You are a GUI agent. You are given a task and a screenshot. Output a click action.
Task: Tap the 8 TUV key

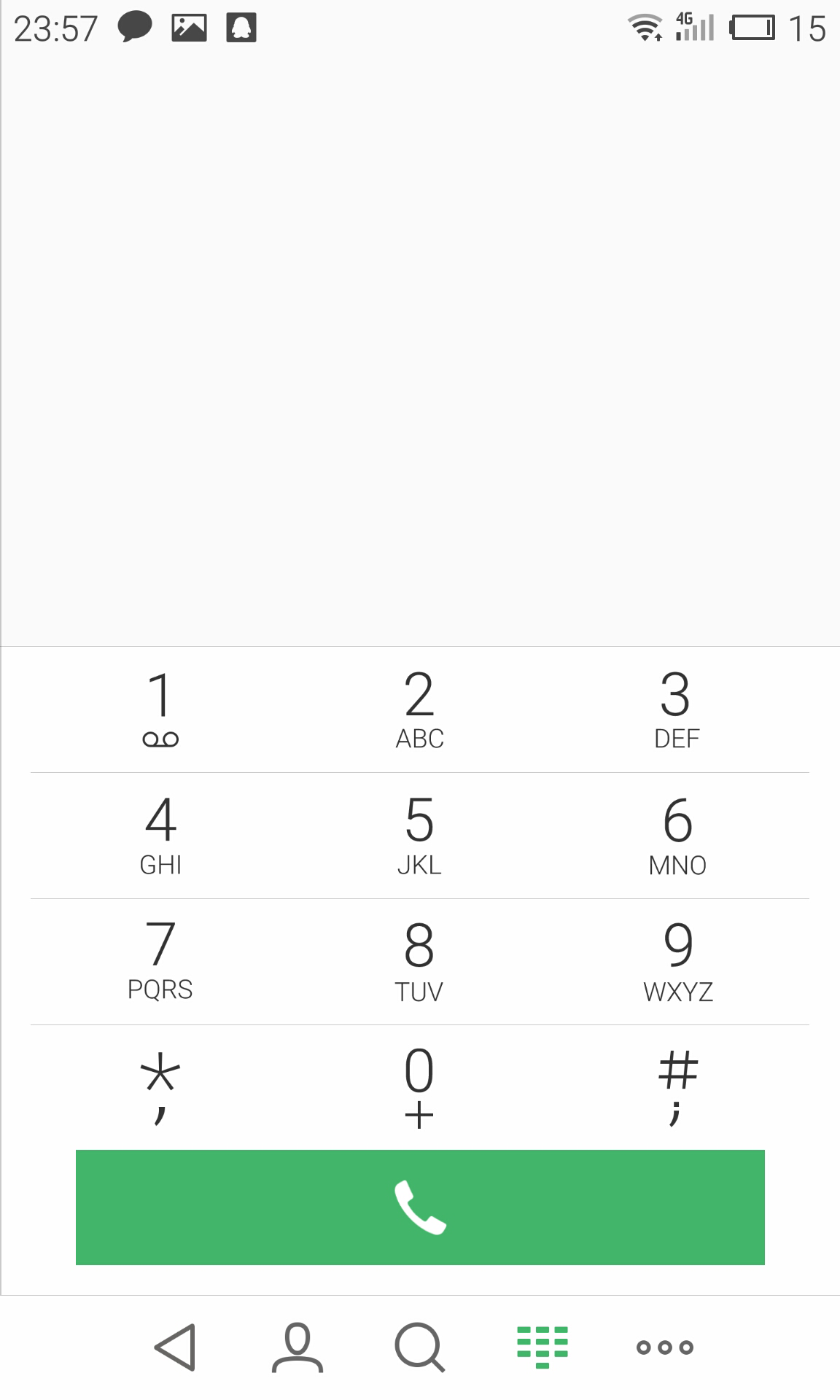click(x=419, y=961)
